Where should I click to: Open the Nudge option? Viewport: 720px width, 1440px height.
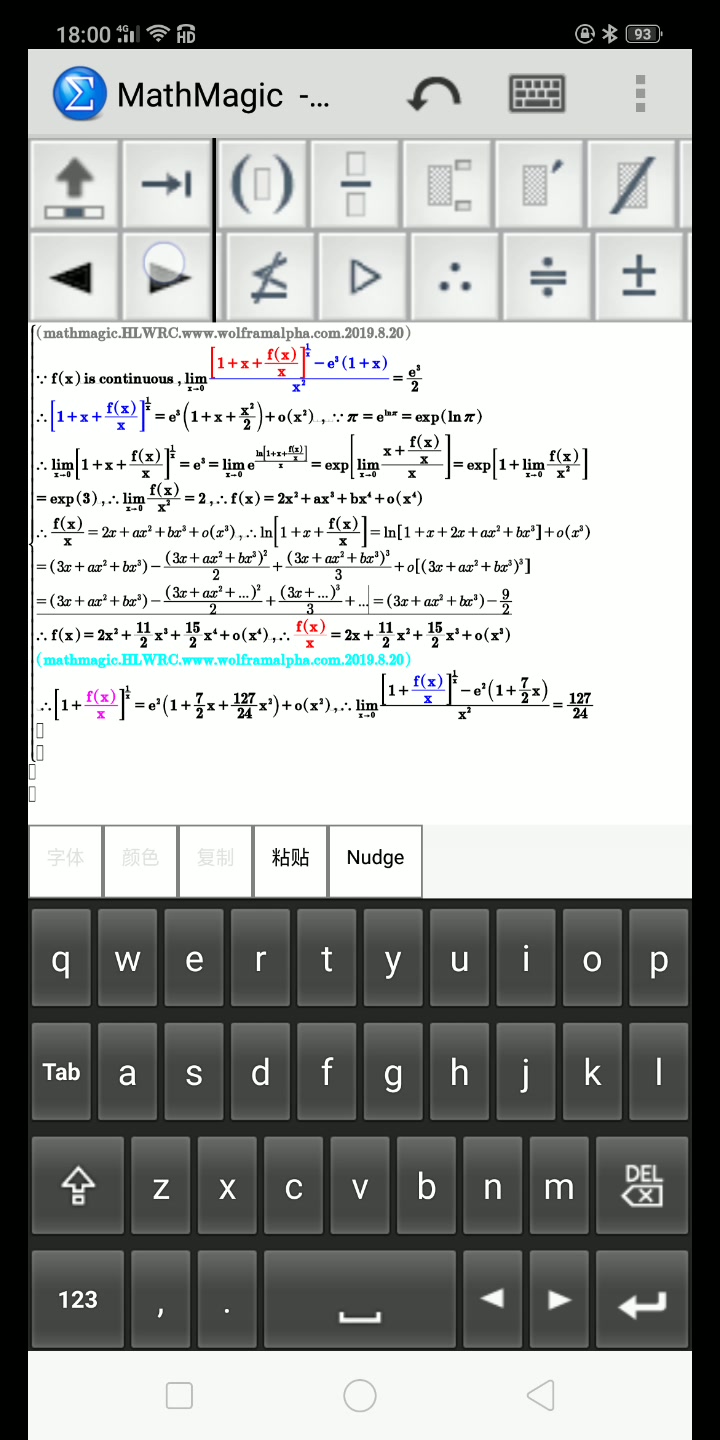click(375, 858)
